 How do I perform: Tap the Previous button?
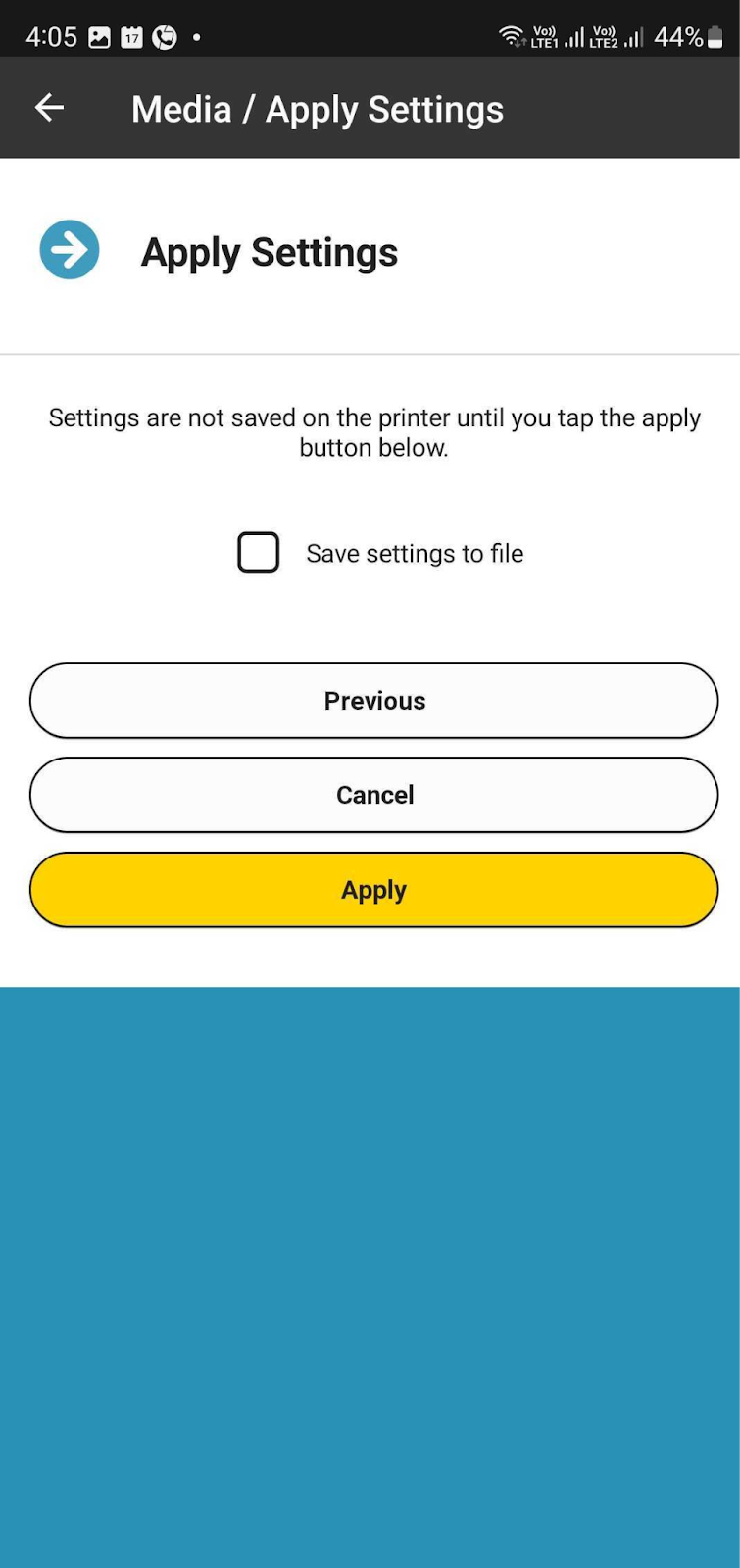373,701
